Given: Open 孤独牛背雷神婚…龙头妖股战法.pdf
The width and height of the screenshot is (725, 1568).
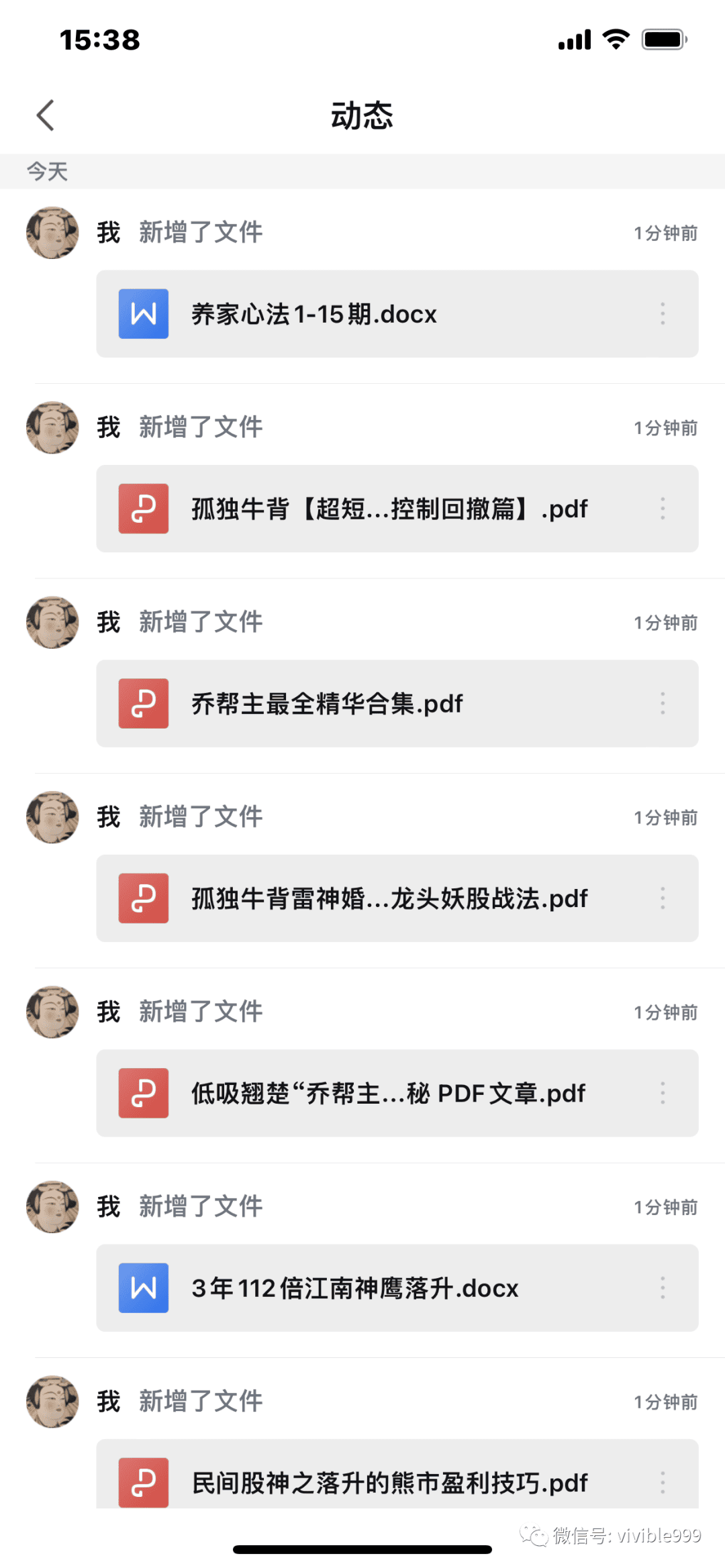Looking at the screenshot, I should pyautogui.click(x=397, y=898).
